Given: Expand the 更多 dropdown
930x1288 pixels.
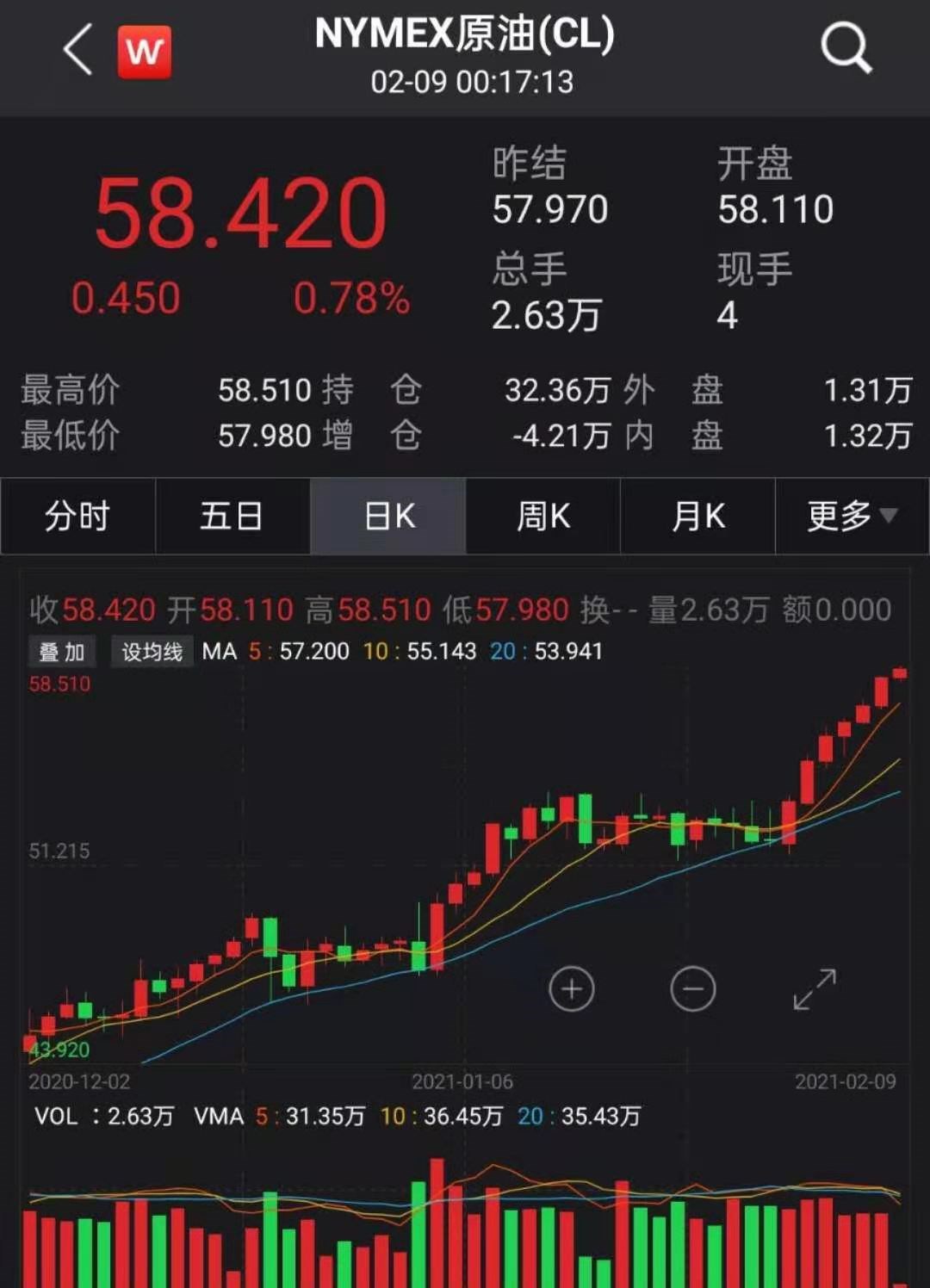Looking at the screenshot, I should (x=852, y=517).
